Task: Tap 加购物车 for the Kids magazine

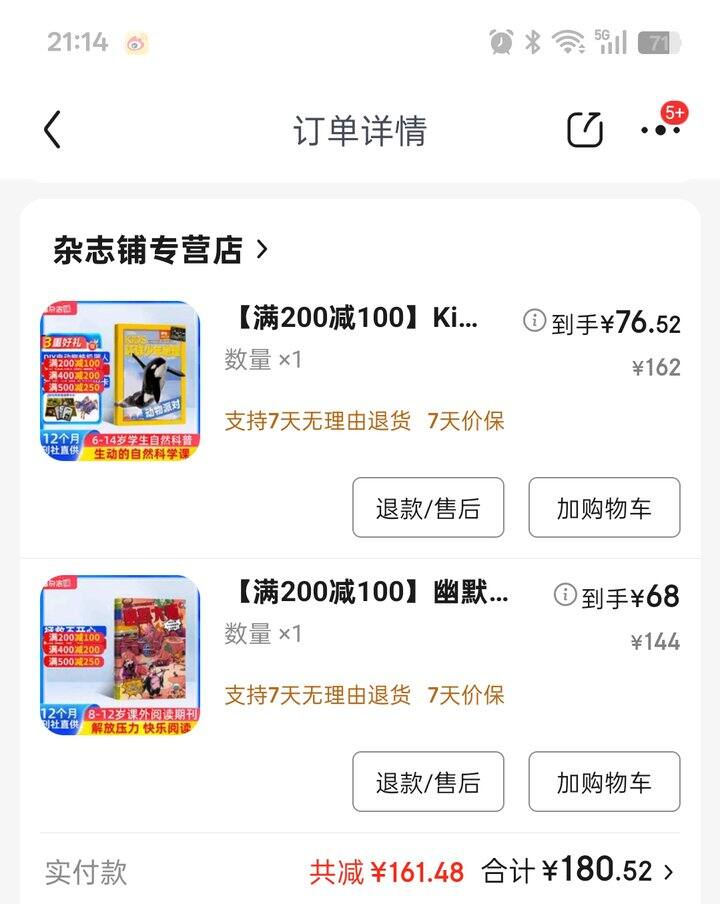Action: click(604, 508)
